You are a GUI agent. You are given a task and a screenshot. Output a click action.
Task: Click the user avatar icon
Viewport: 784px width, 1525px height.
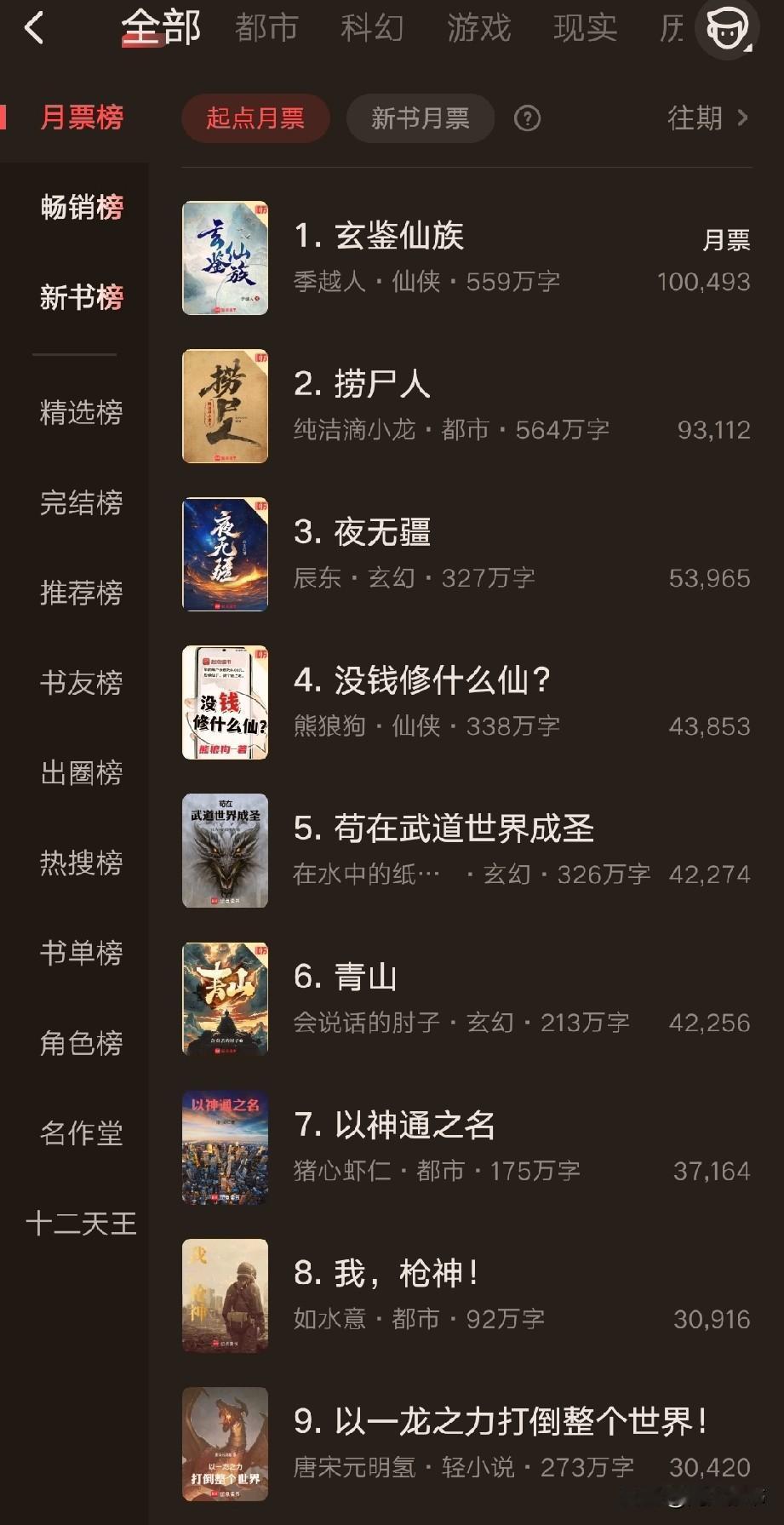point(726,28)
